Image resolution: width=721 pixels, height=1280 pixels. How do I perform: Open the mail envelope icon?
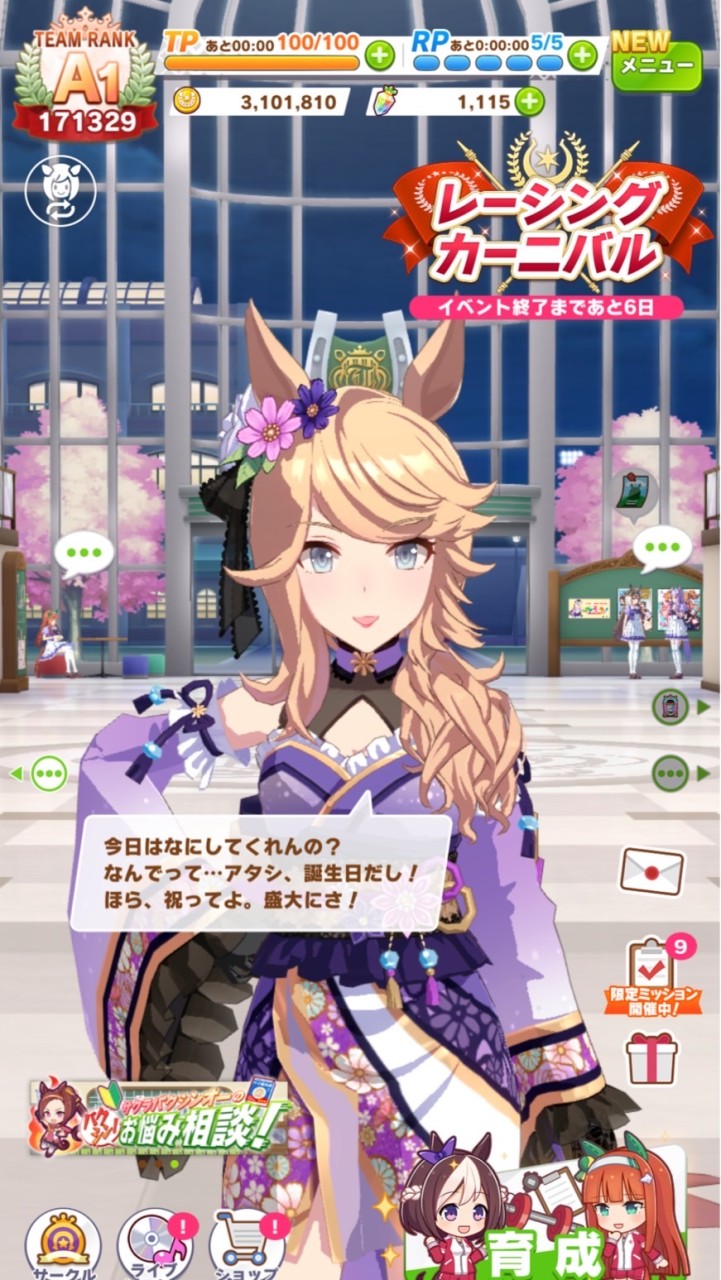[x=651, y=871]
